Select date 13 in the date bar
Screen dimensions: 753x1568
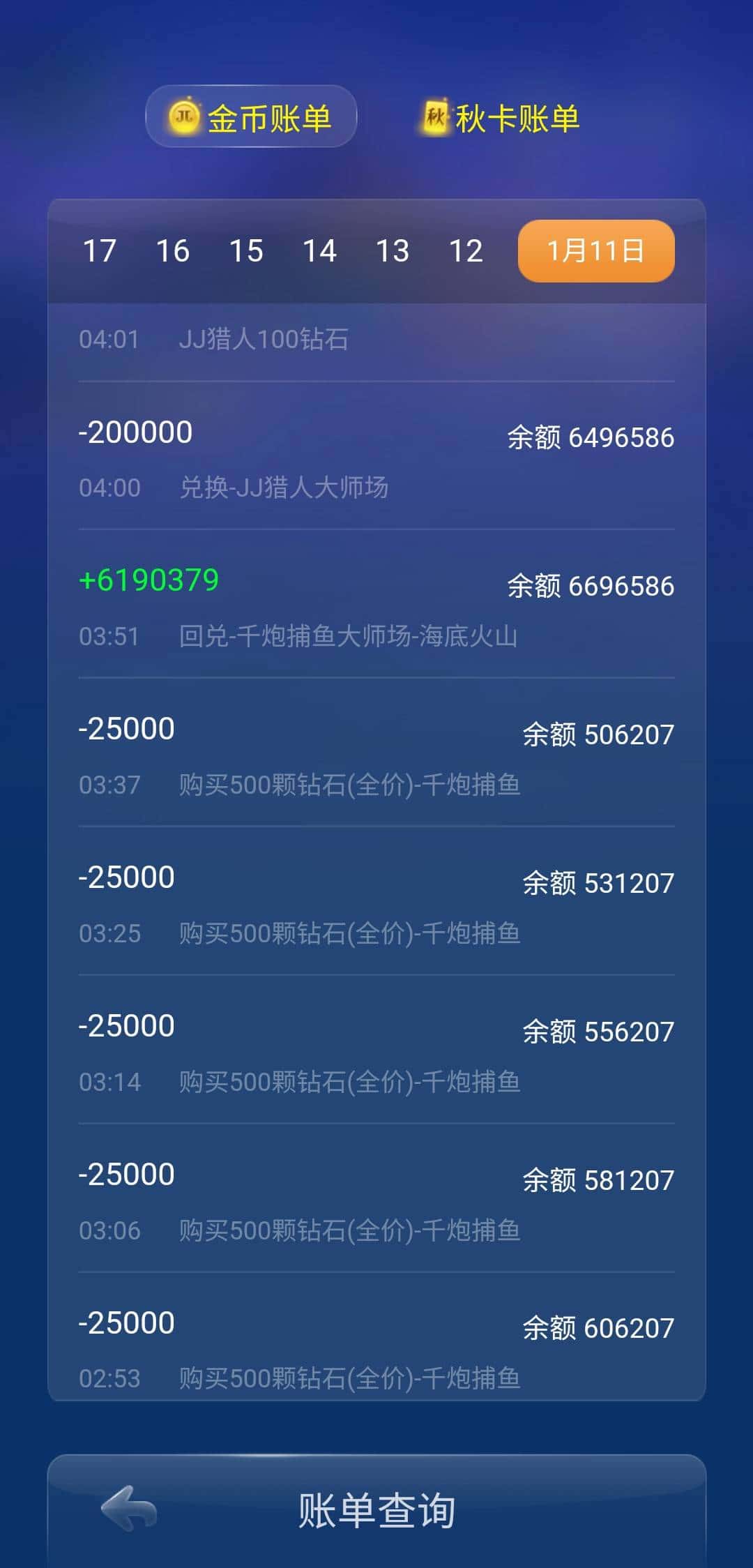point(394,250)
